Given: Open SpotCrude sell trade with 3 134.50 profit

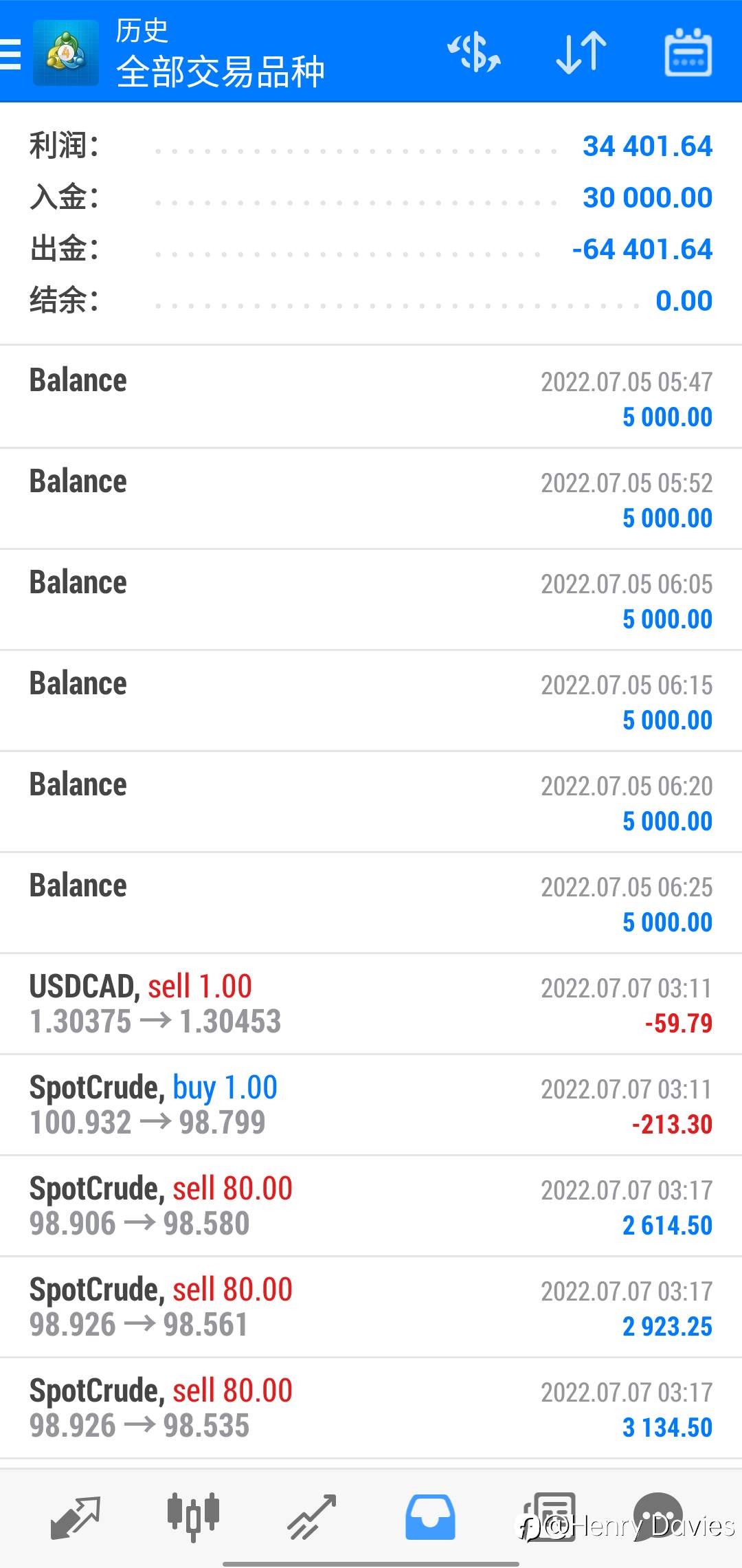Looking at the screenshot, I should [x=371, y=1408].
